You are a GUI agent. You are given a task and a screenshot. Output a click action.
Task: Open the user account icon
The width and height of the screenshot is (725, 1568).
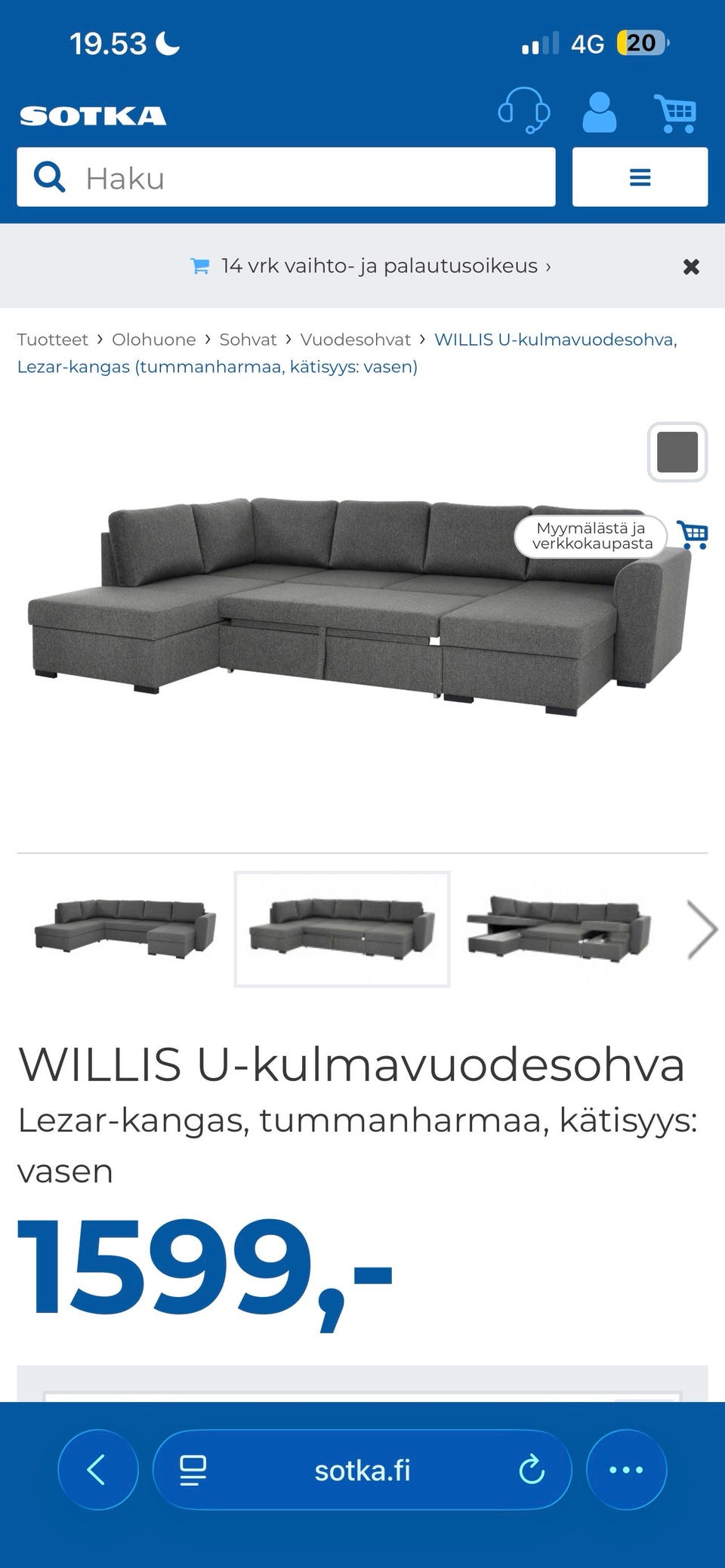599,112
